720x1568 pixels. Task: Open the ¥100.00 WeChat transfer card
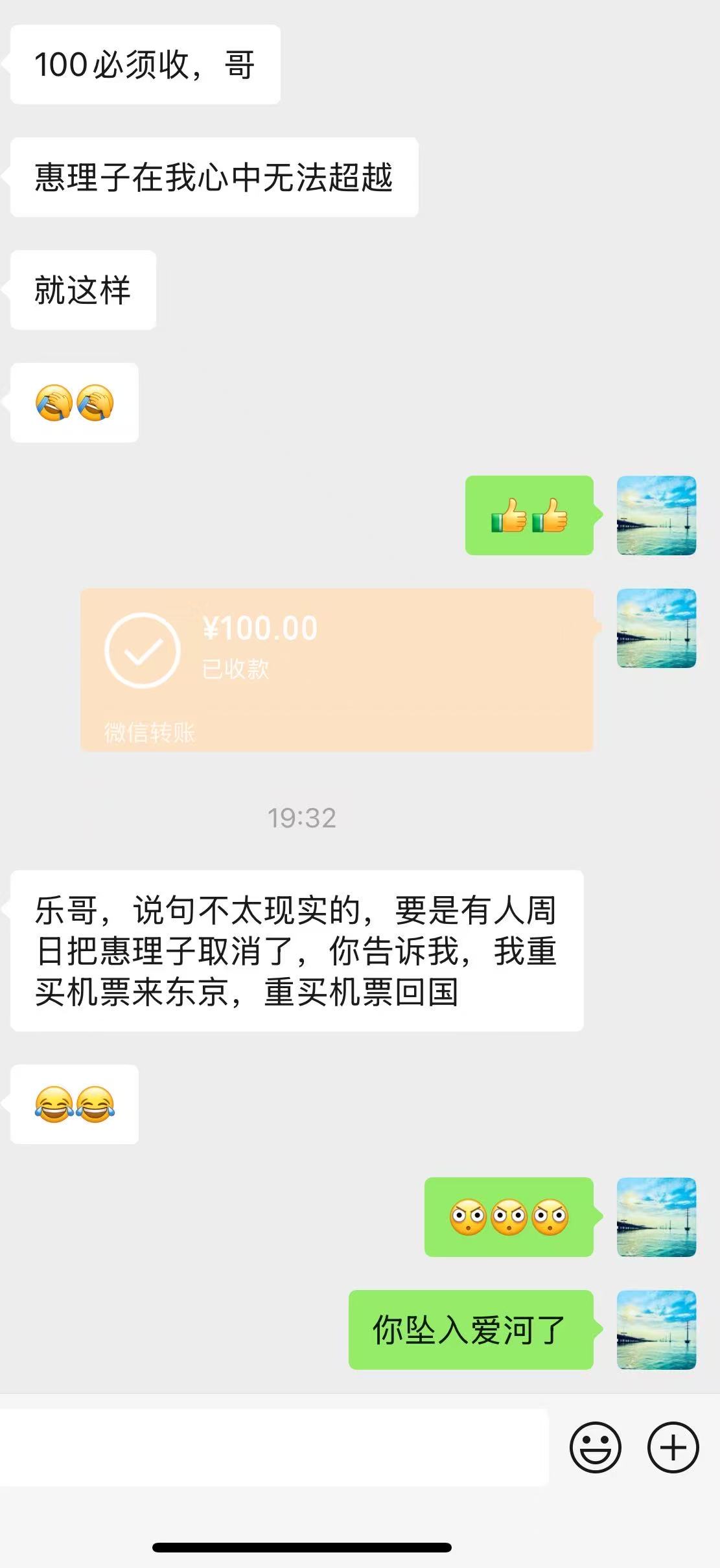(x=337, y=669)
